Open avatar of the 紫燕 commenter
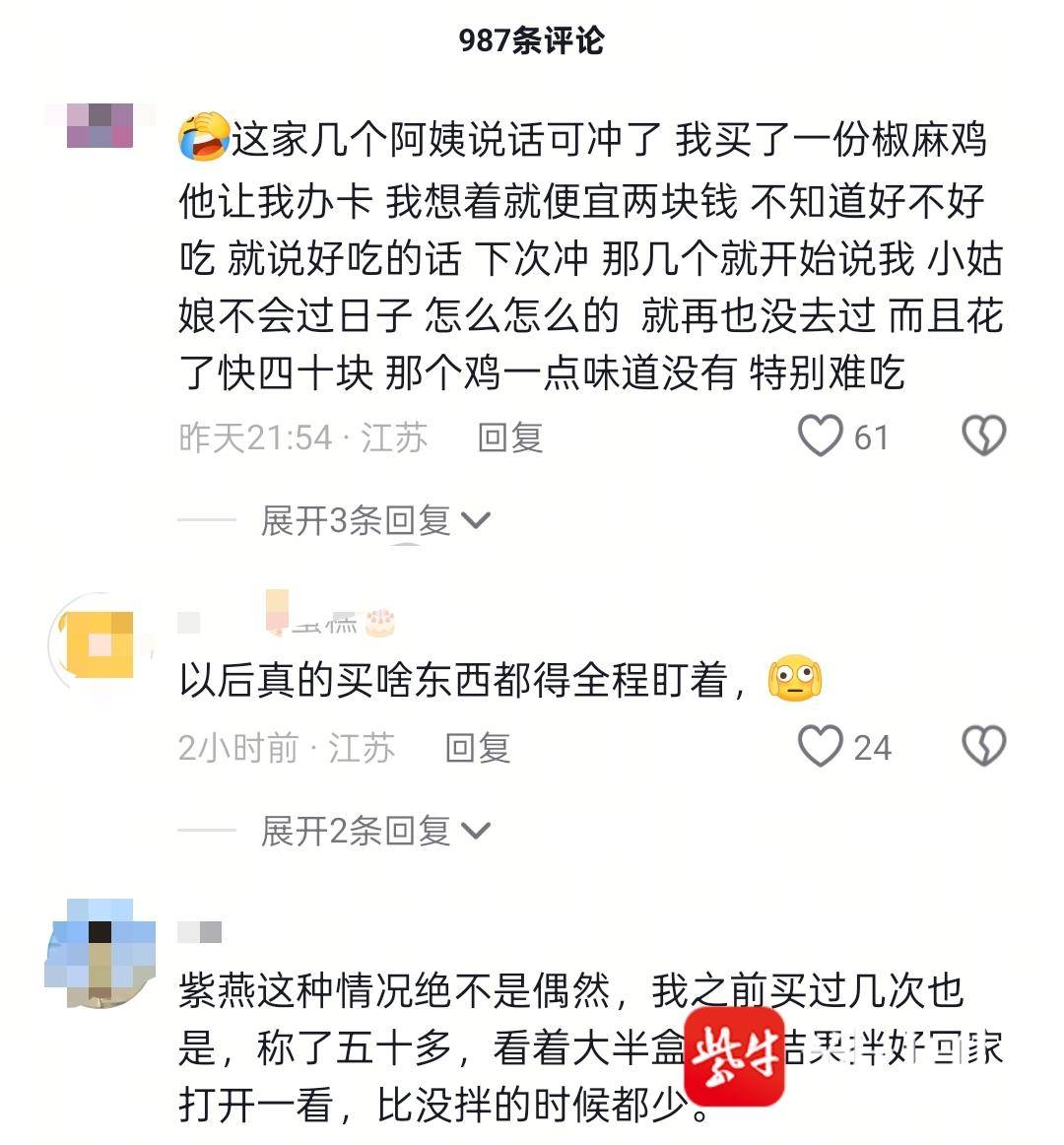The width and height of the screenshot is (1064, 1145). click(x=100, y=952)
